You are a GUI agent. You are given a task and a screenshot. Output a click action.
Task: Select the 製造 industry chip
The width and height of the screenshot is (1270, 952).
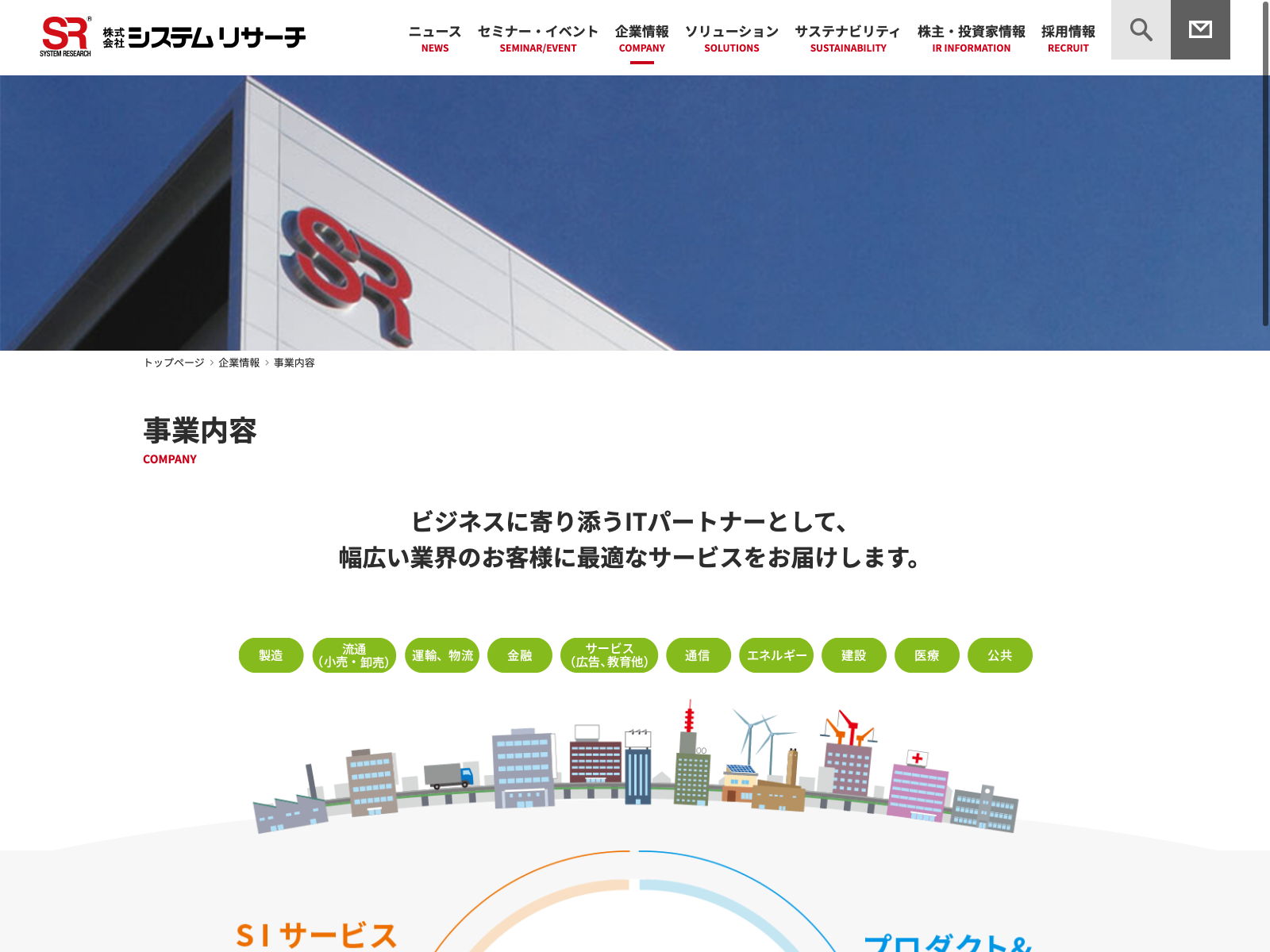click(271, 655)
